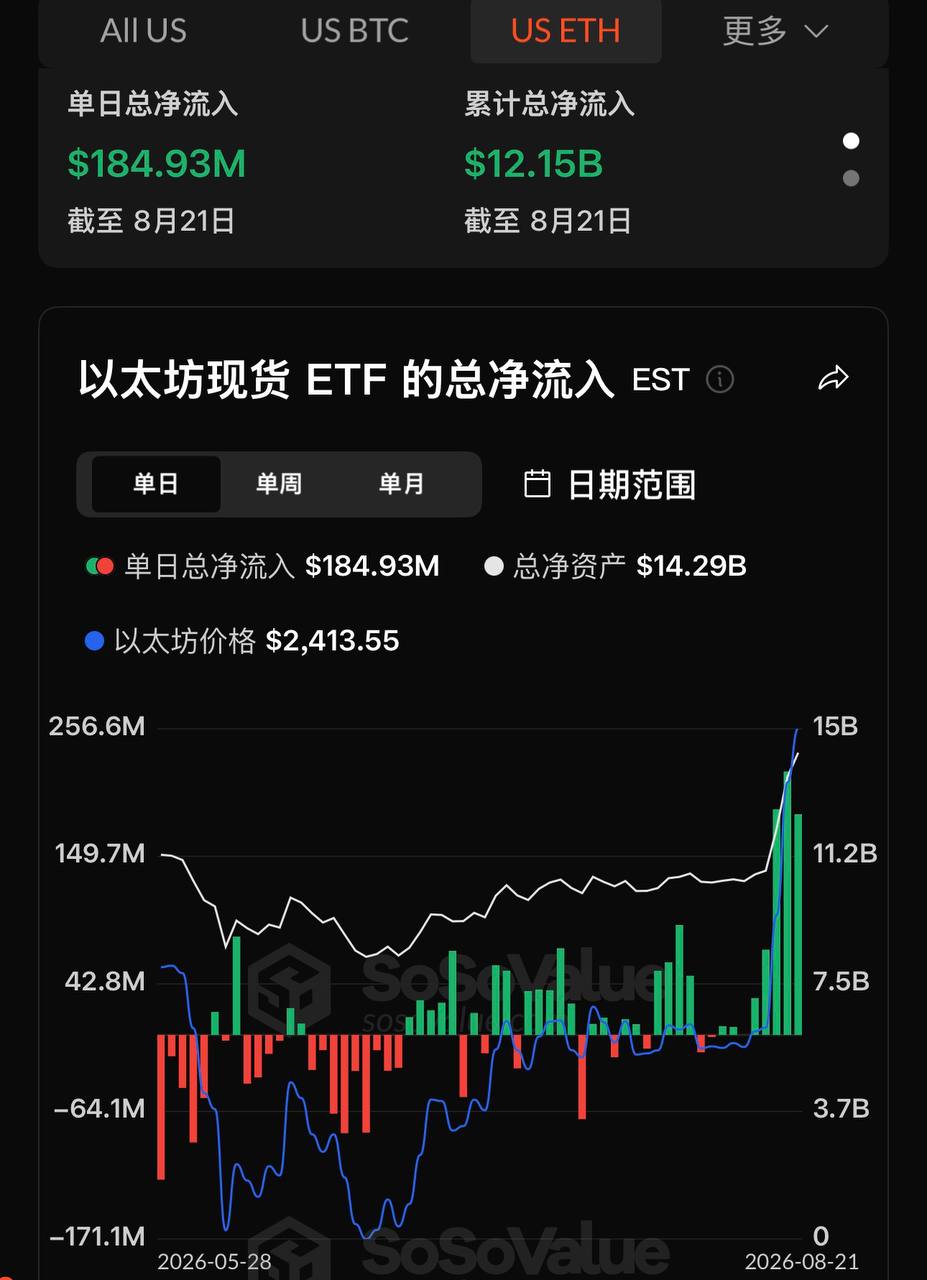This screenshot has width=927, height=1280.
Task: Share the 以太坊现货 ETF chart
Action: click(x=833, y=378)
